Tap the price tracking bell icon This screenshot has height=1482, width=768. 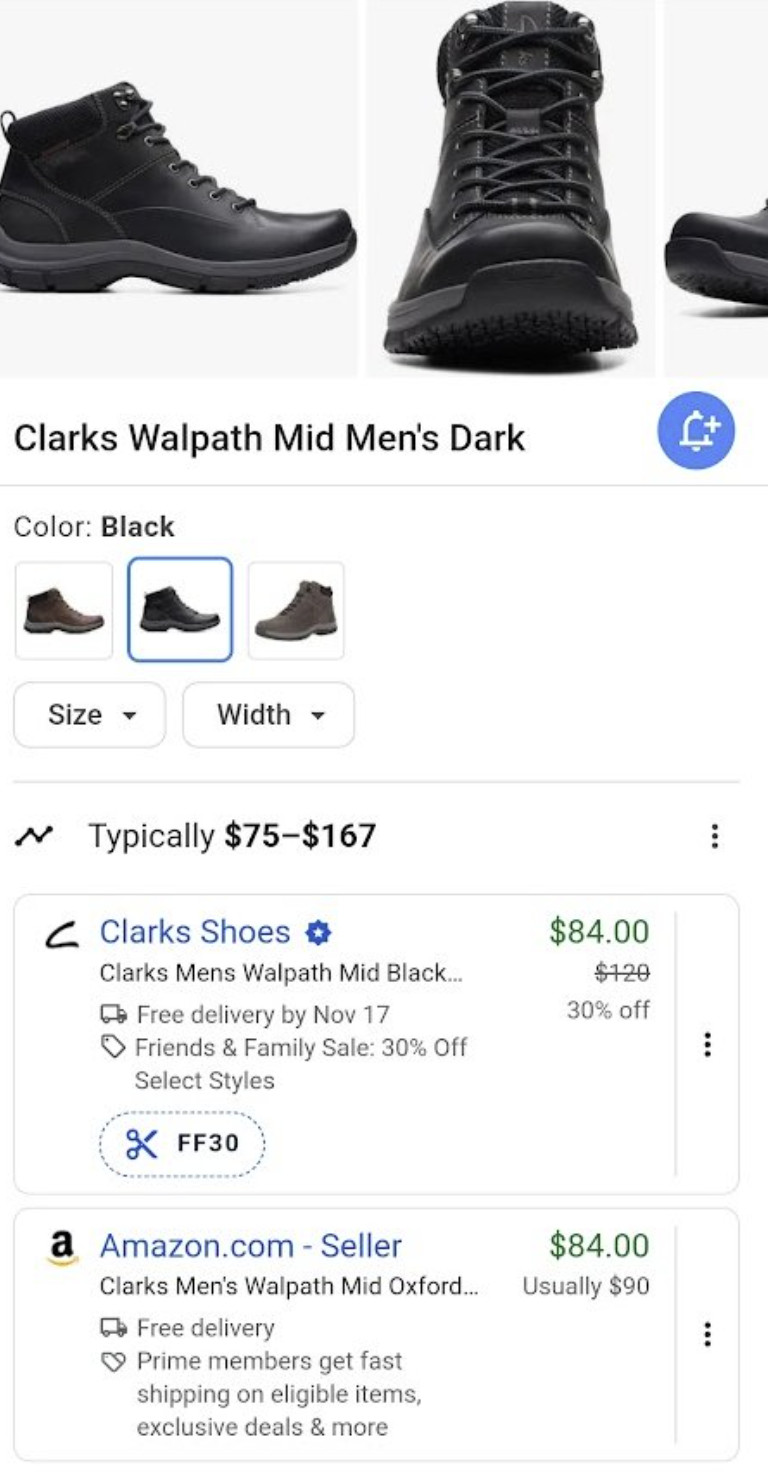(695, 431)
